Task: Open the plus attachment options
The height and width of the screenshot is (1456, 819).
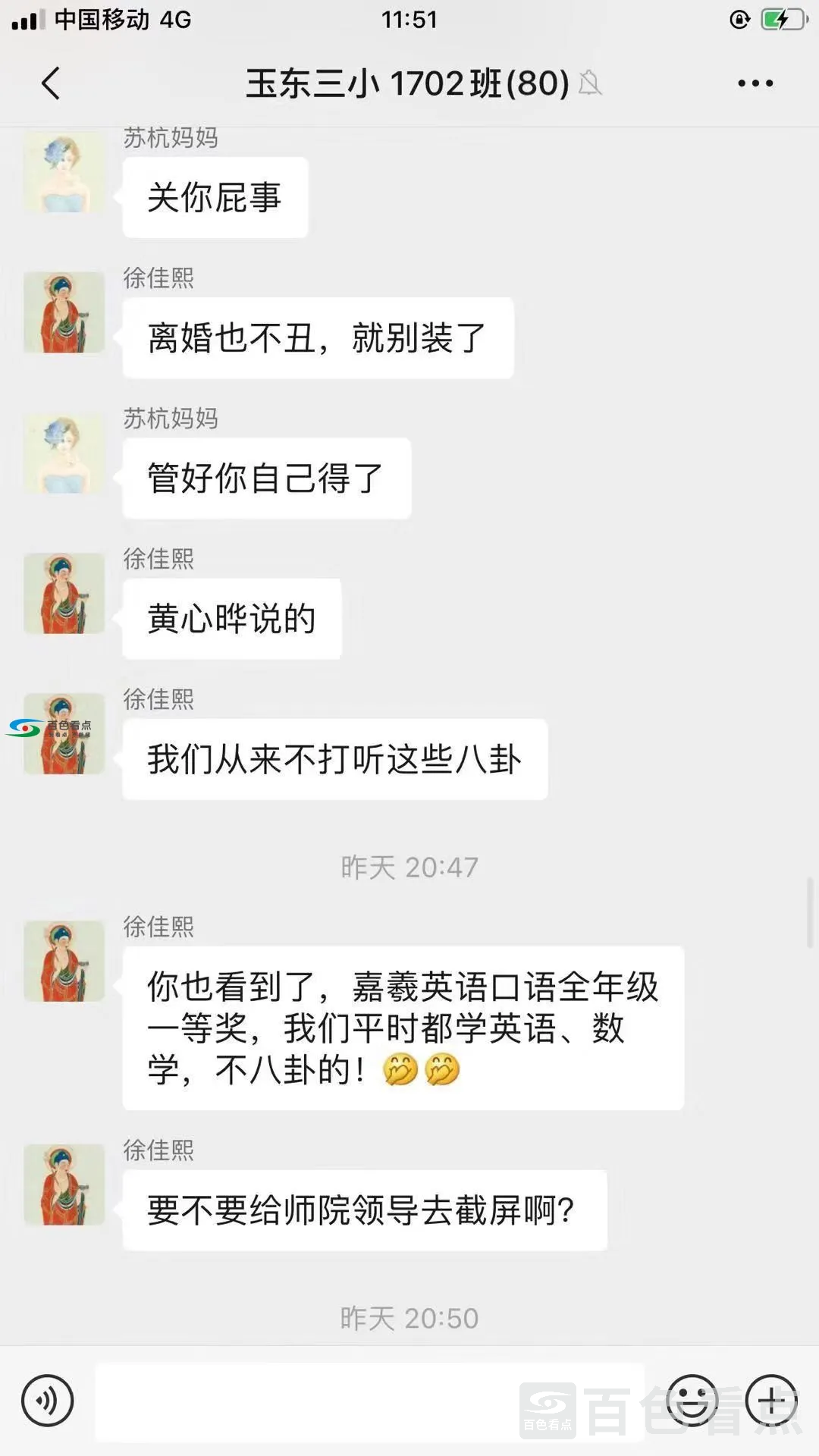Action: (770, 1400)
